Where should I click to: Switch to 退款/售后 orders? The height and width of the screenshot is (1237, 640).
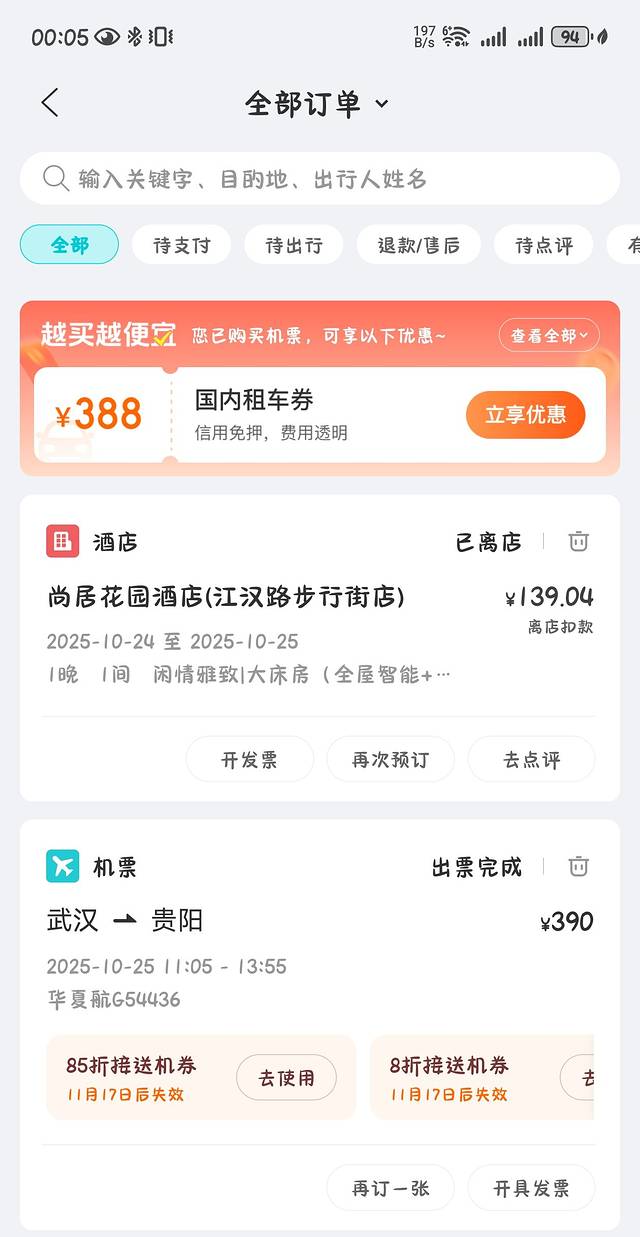pyautogui.click(x=419, y=245)
